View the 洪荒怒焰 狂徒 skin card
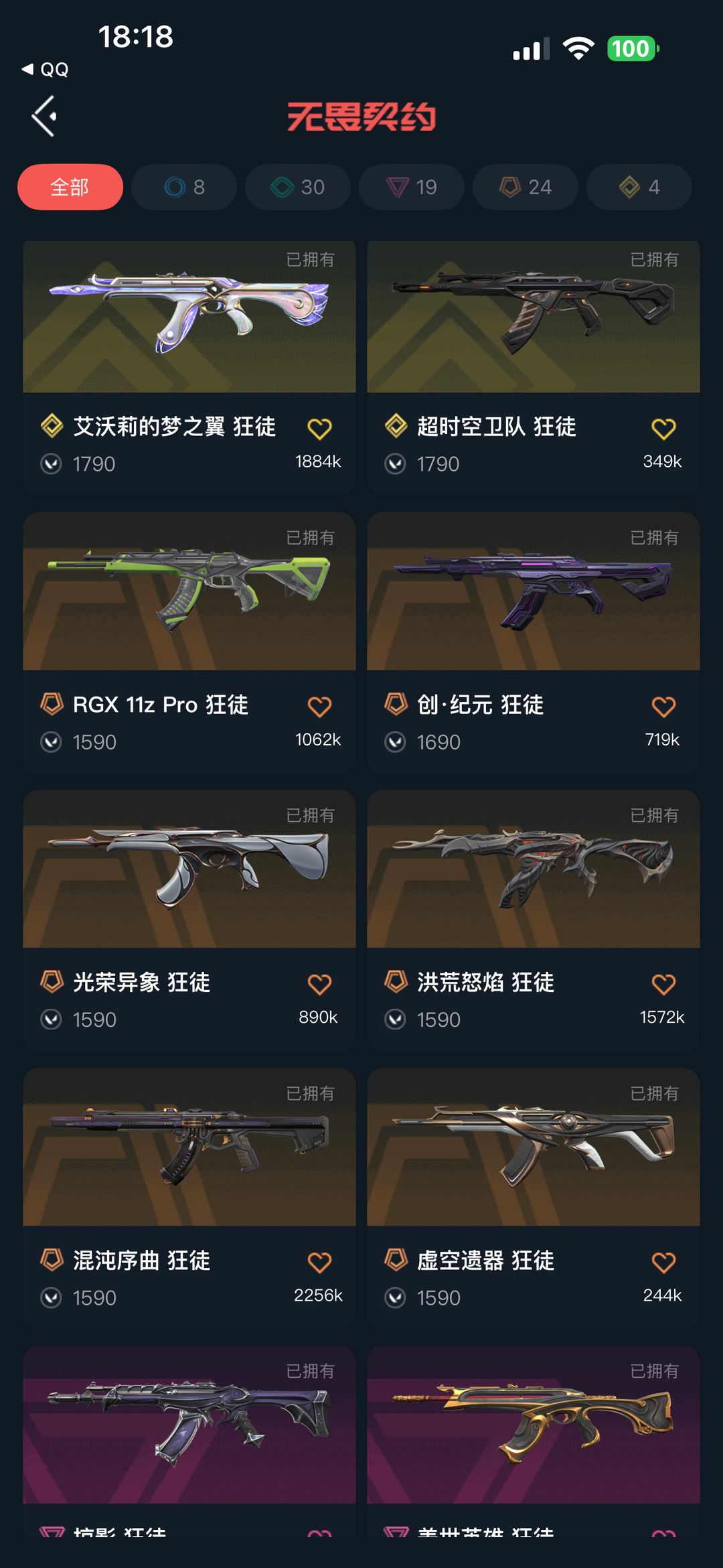Screen dimensions: 723x1568 (x=534, y=920)
